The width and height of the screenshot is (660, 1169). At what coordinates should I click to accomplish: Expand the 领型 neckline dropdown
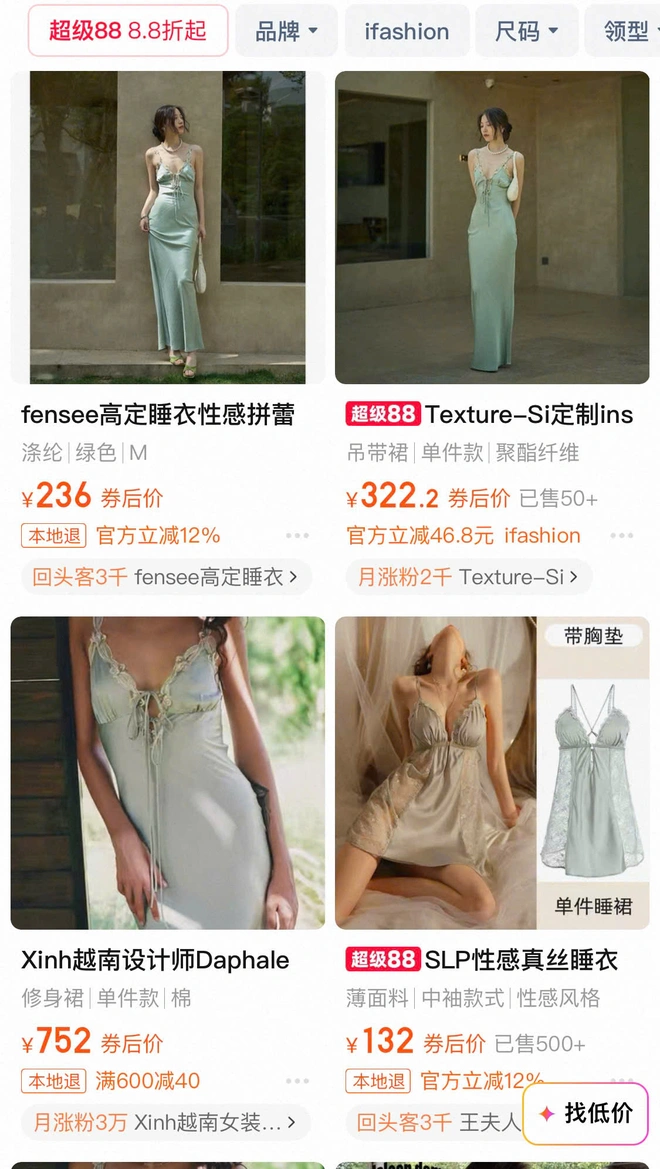click(x=626, y=31)
